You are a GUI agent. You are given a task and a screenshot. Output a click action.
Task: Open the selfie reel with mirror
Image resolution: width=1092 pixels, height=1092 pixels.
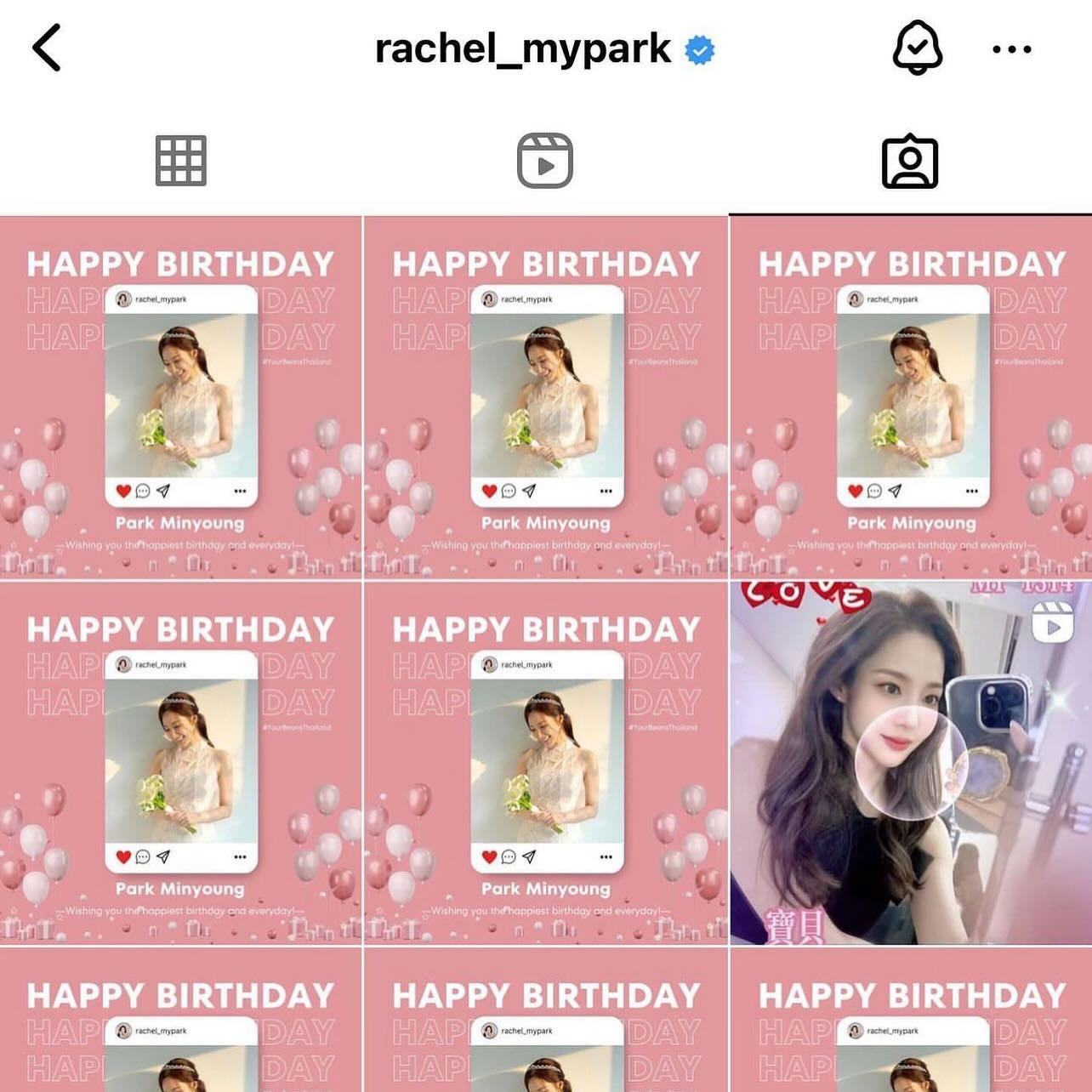point(910,763)
